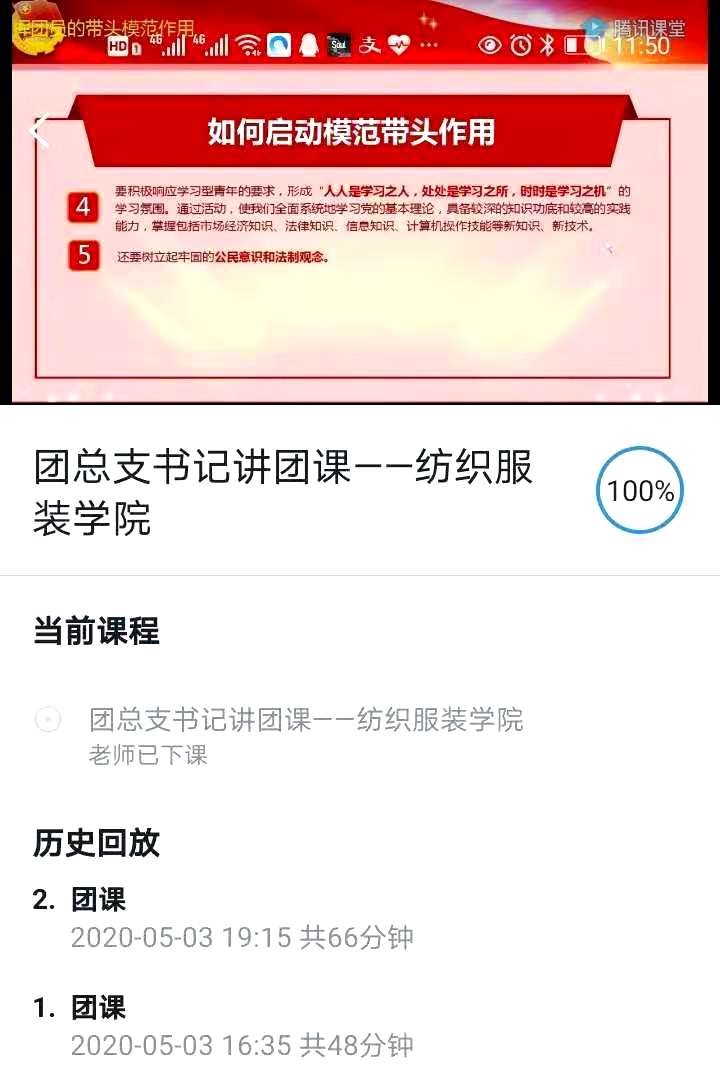
Task: Play replay 1 团课 from 16:35
Action: [240, 1026]
